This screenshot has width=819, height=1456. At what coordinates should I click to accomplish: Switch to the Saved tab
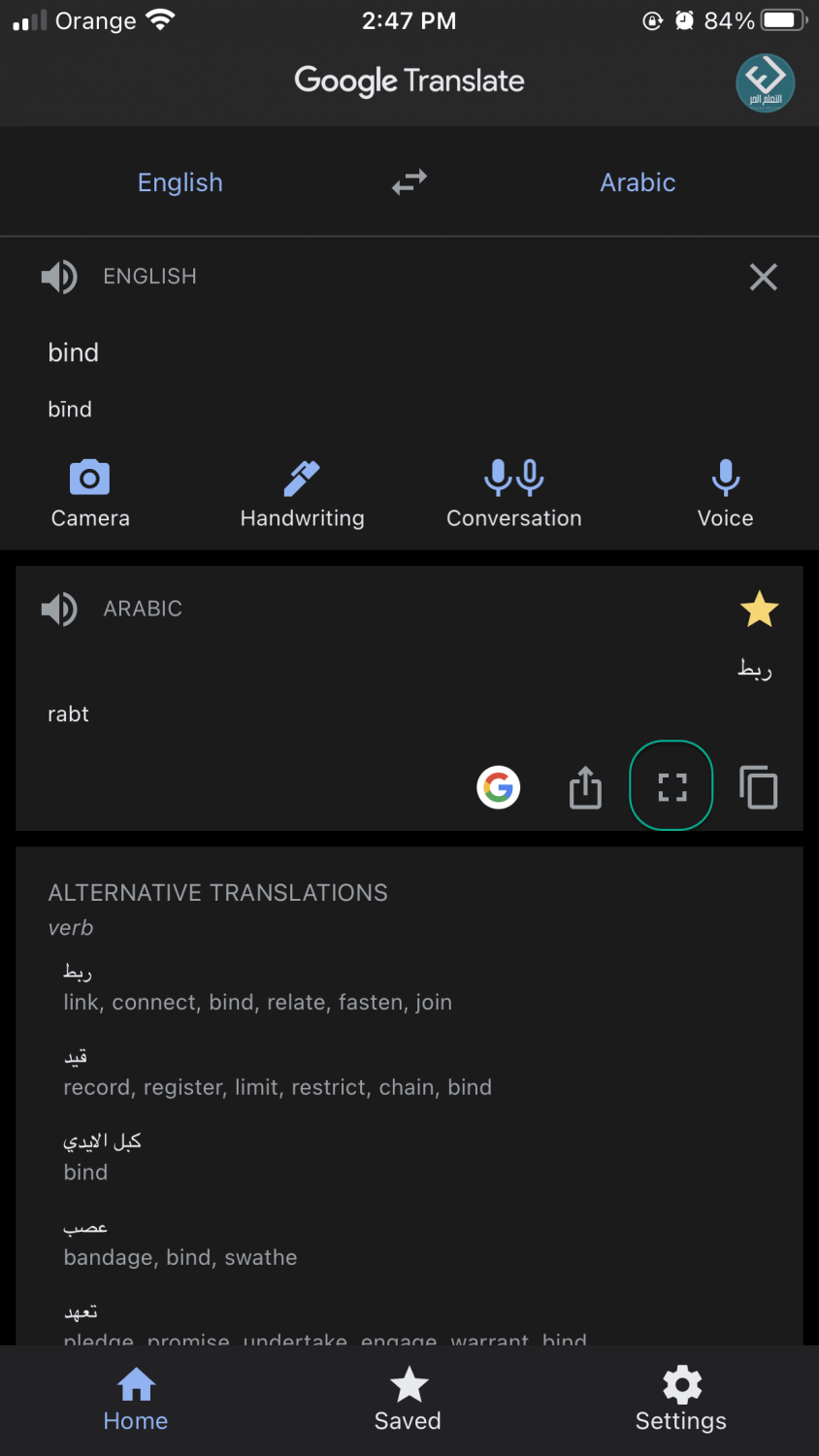coord(409,1400)
